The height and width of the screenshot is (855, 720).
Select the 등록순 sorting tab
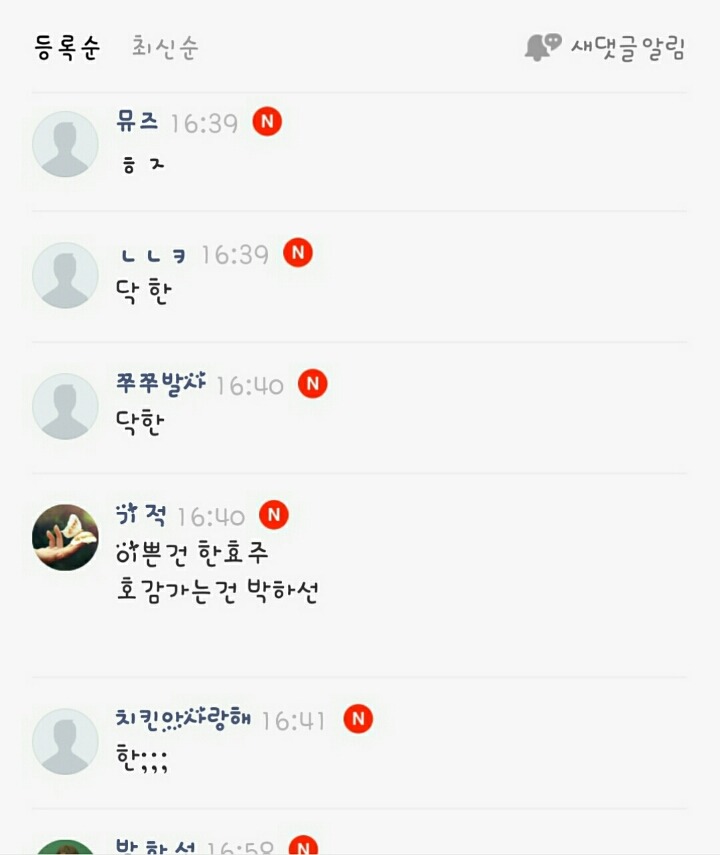pos(67,48)
